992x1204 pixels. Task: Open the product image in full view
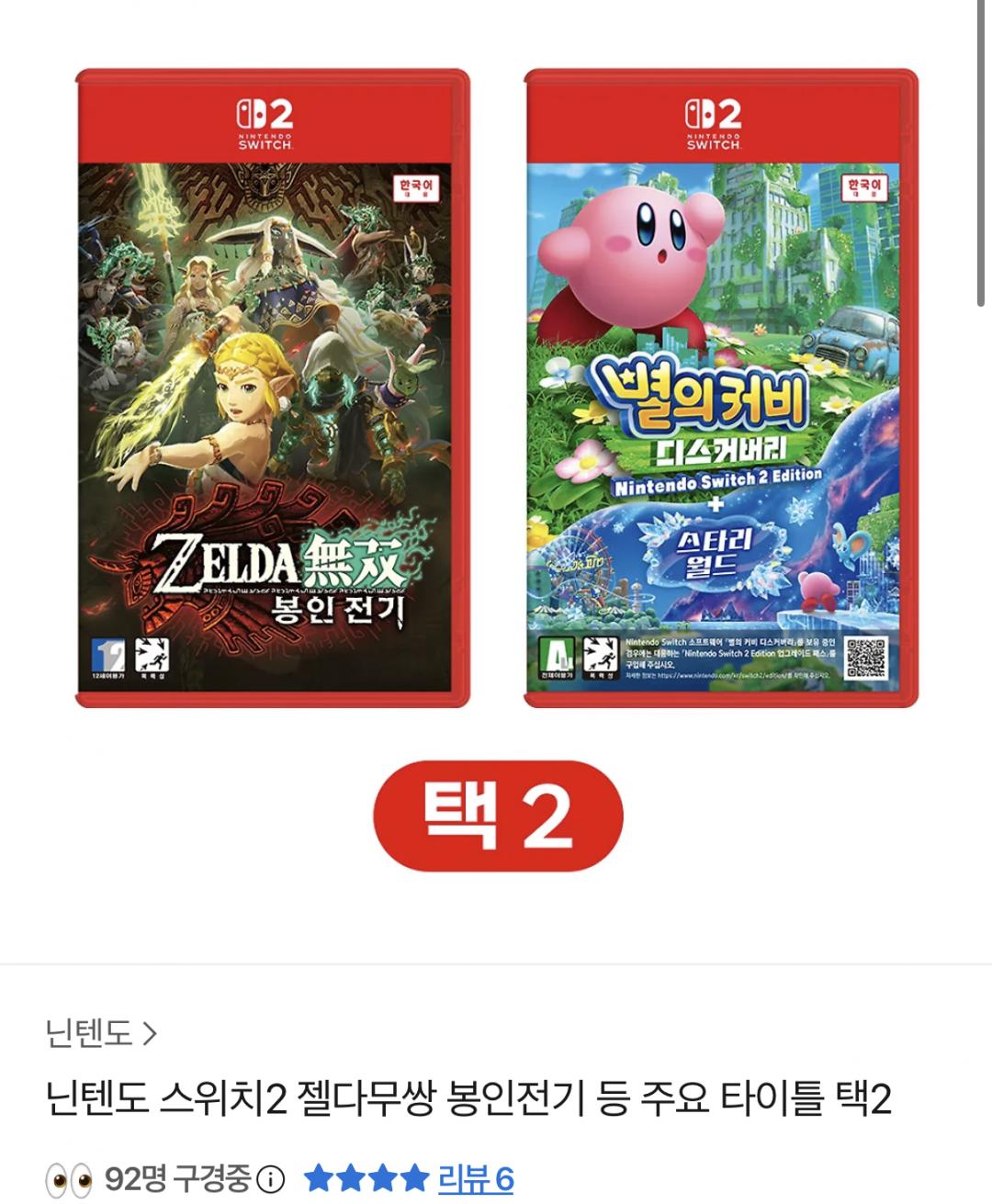click(x=496, y=459)
